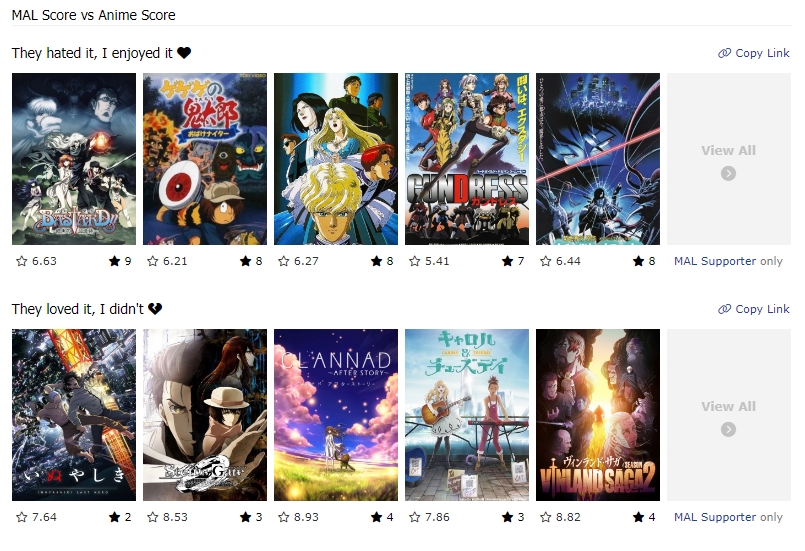
Task: View all in the 'loved it, I didn't' row
Action: (x=728, y=415)
